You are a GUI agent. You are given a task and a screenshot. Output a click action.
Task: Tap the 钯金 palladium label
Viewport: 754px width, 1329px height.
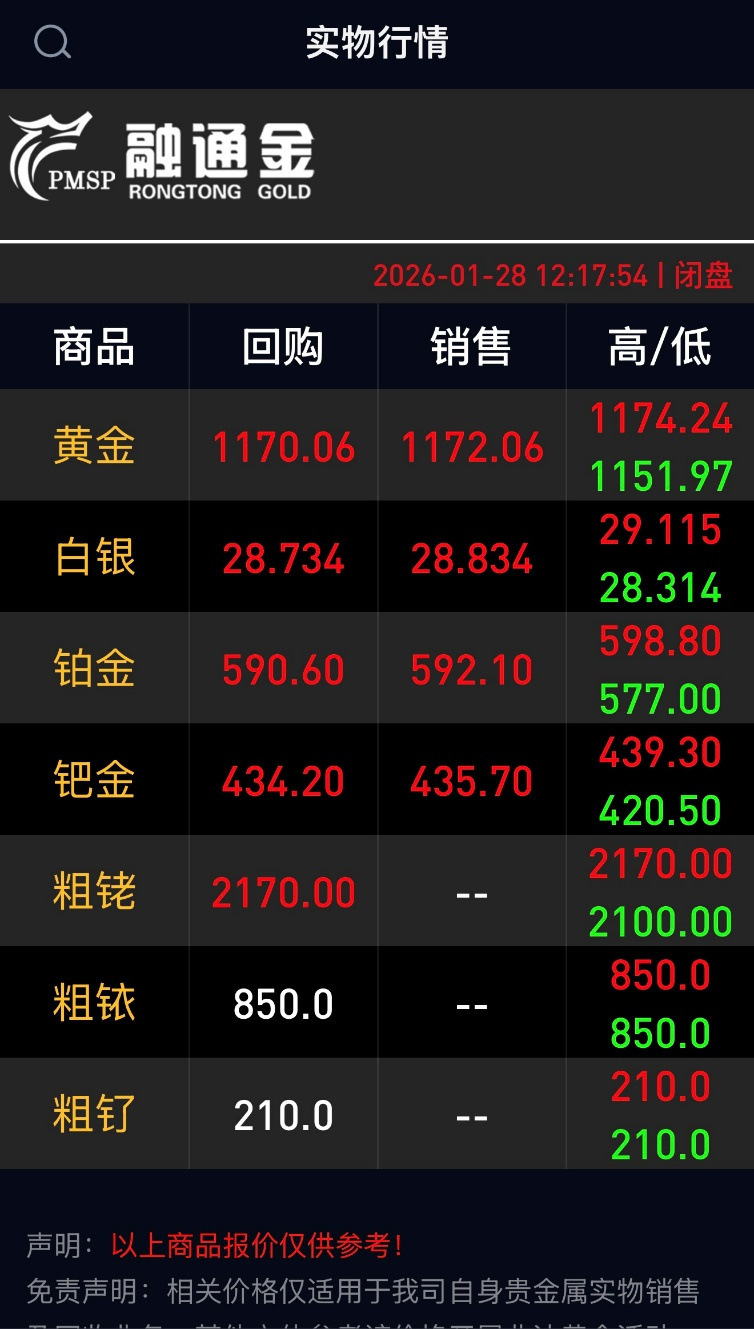click(93, 779)
